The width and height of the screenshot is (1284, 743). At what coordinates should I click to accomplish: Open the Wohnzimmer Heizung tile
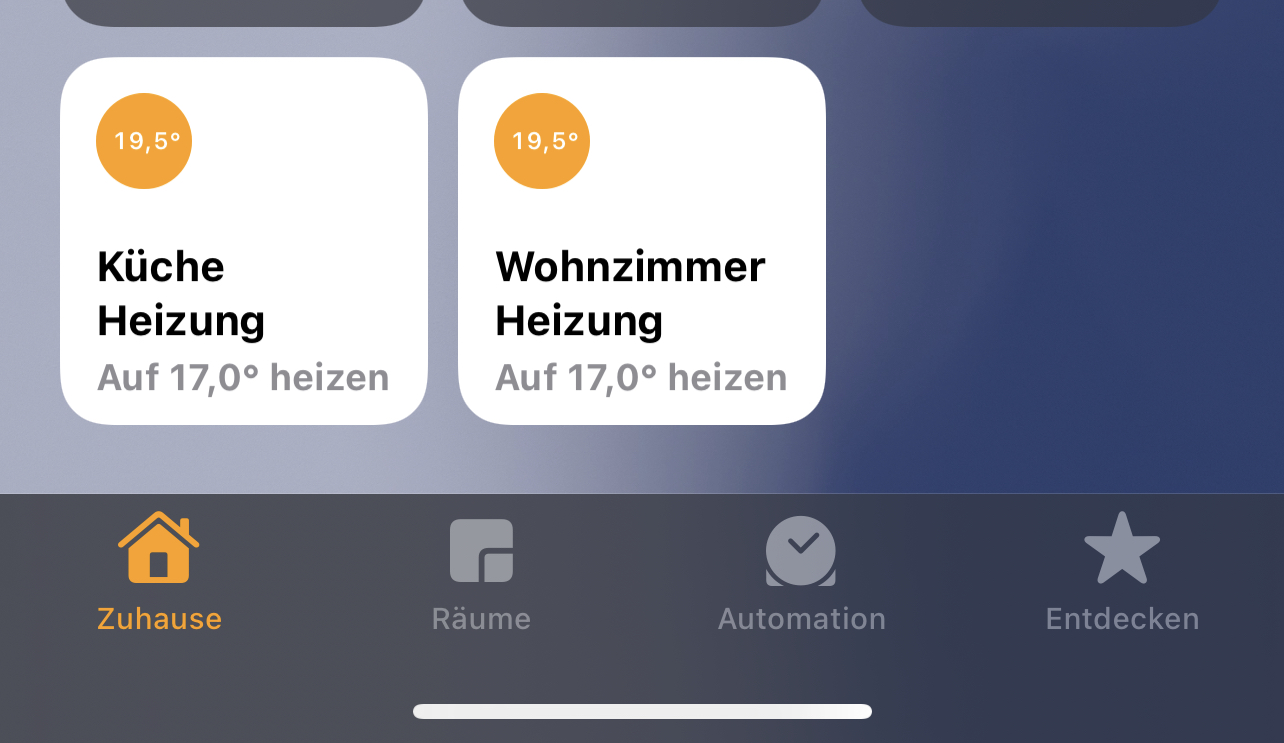pos(641,241)
